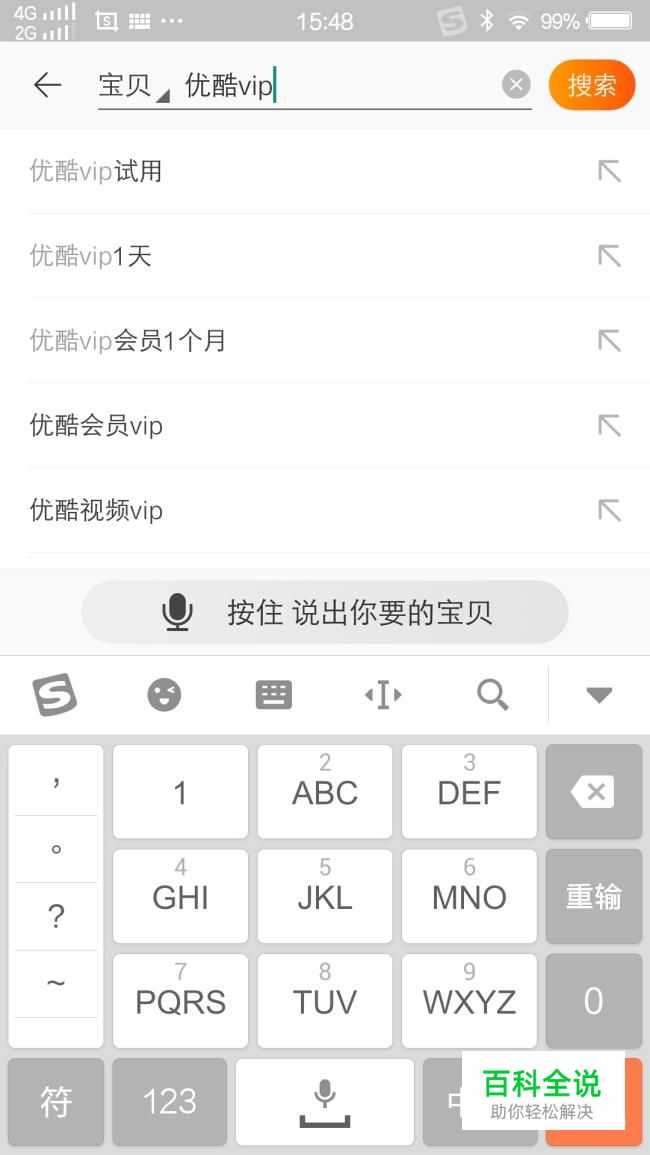650x1155 pixels.
Task: Select suggestion 优酷vip试用
Action: click(x=325, y=171)
